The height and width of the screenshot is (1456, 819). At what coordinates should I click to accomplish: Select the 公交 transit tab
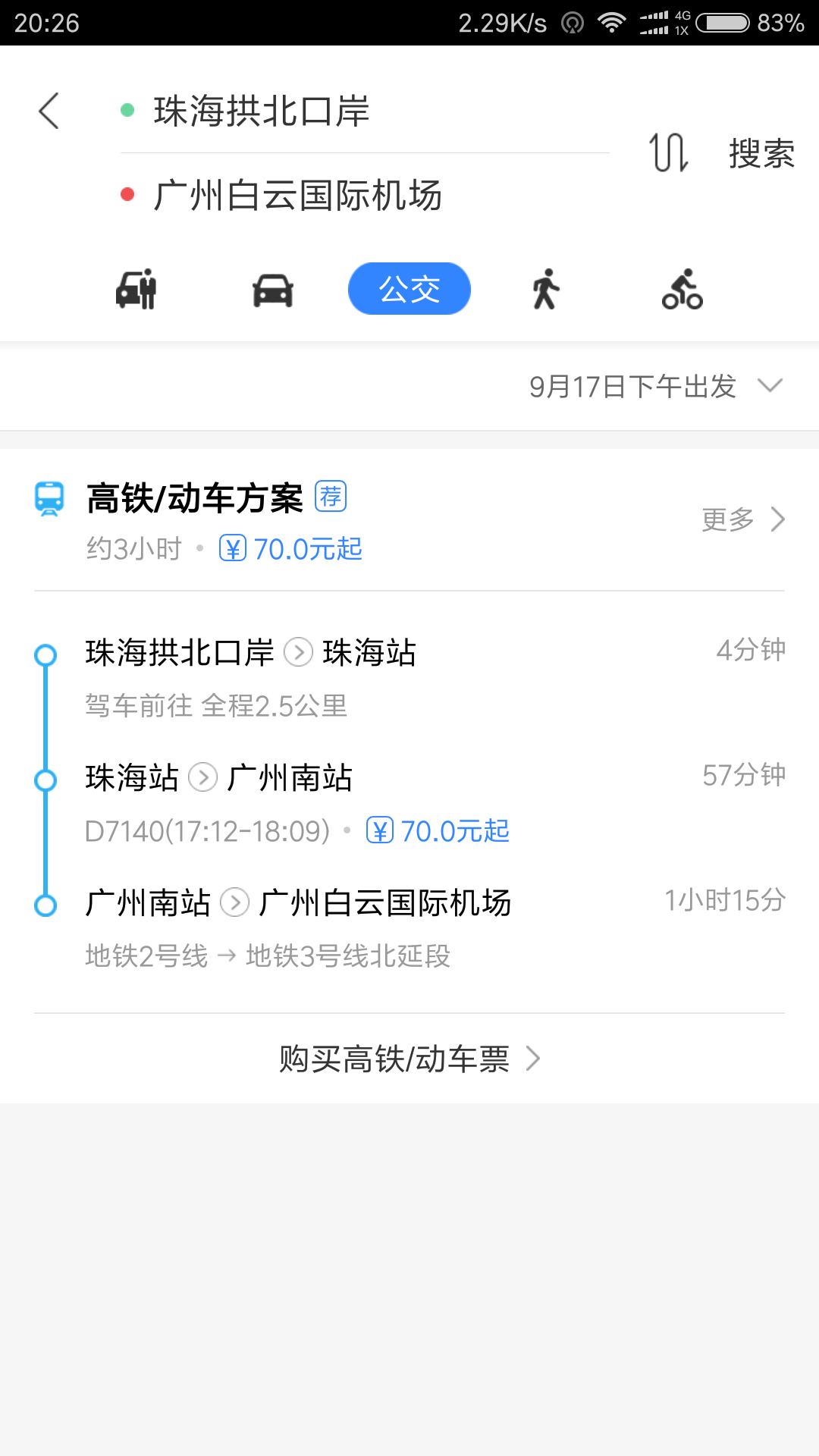tap(409, 289)
